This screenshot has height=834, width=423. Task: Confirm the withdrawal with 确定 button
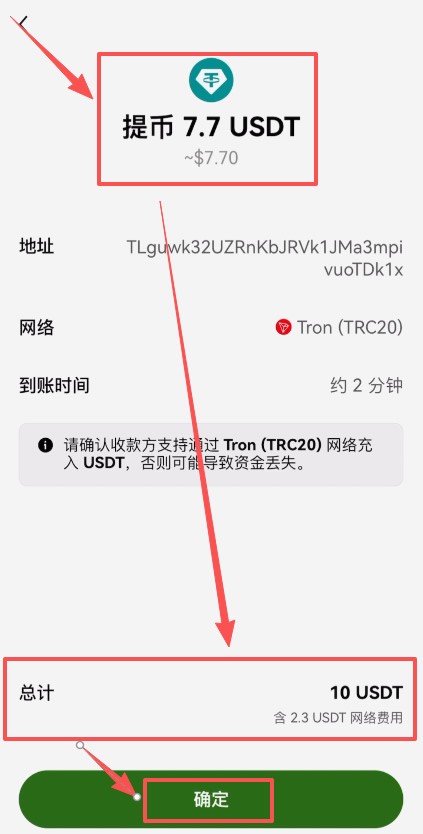tap(211, 799)
